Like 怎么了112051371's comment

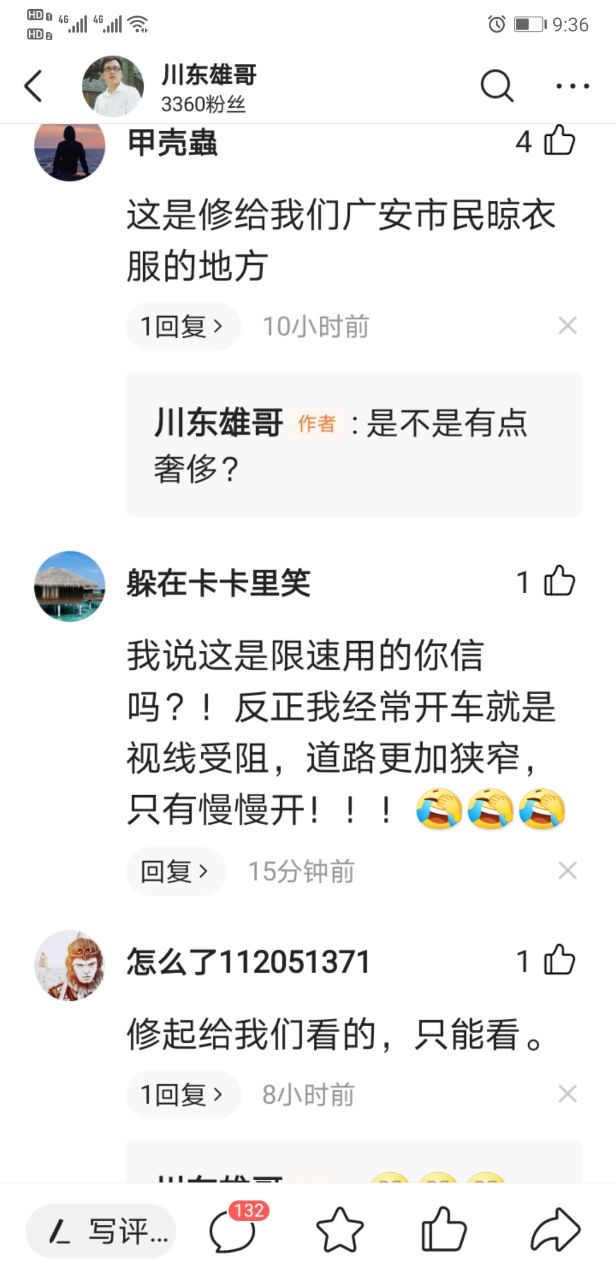pyautogui.click(x=560, y=961)
